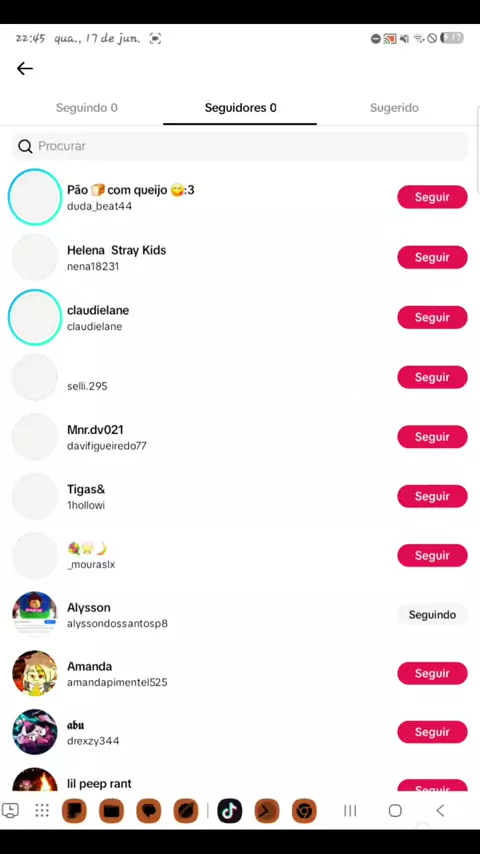
Task: Open the lil peep rant profile
Action: coord(240,780)
